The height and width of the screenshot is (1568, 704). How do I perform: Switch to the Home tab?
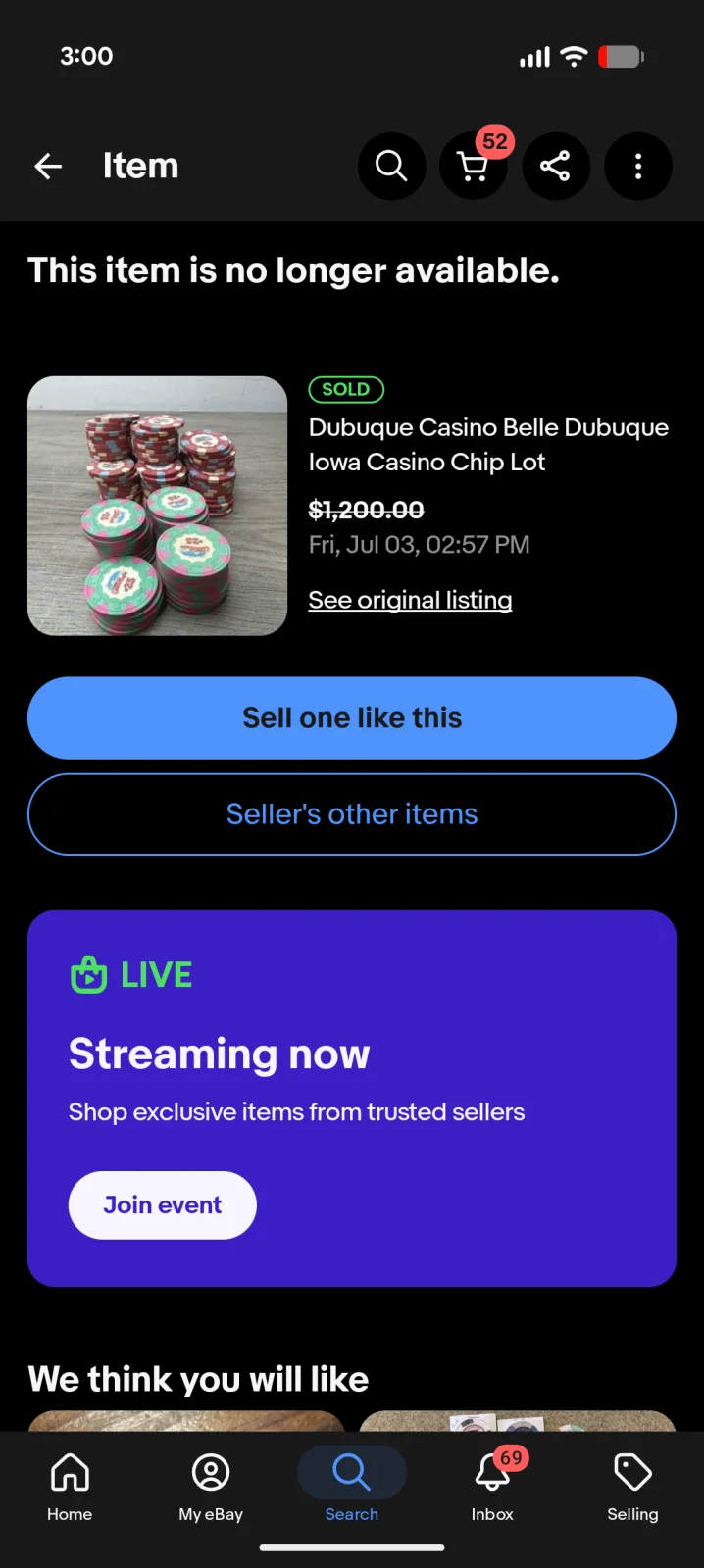tap(70, 1487)
